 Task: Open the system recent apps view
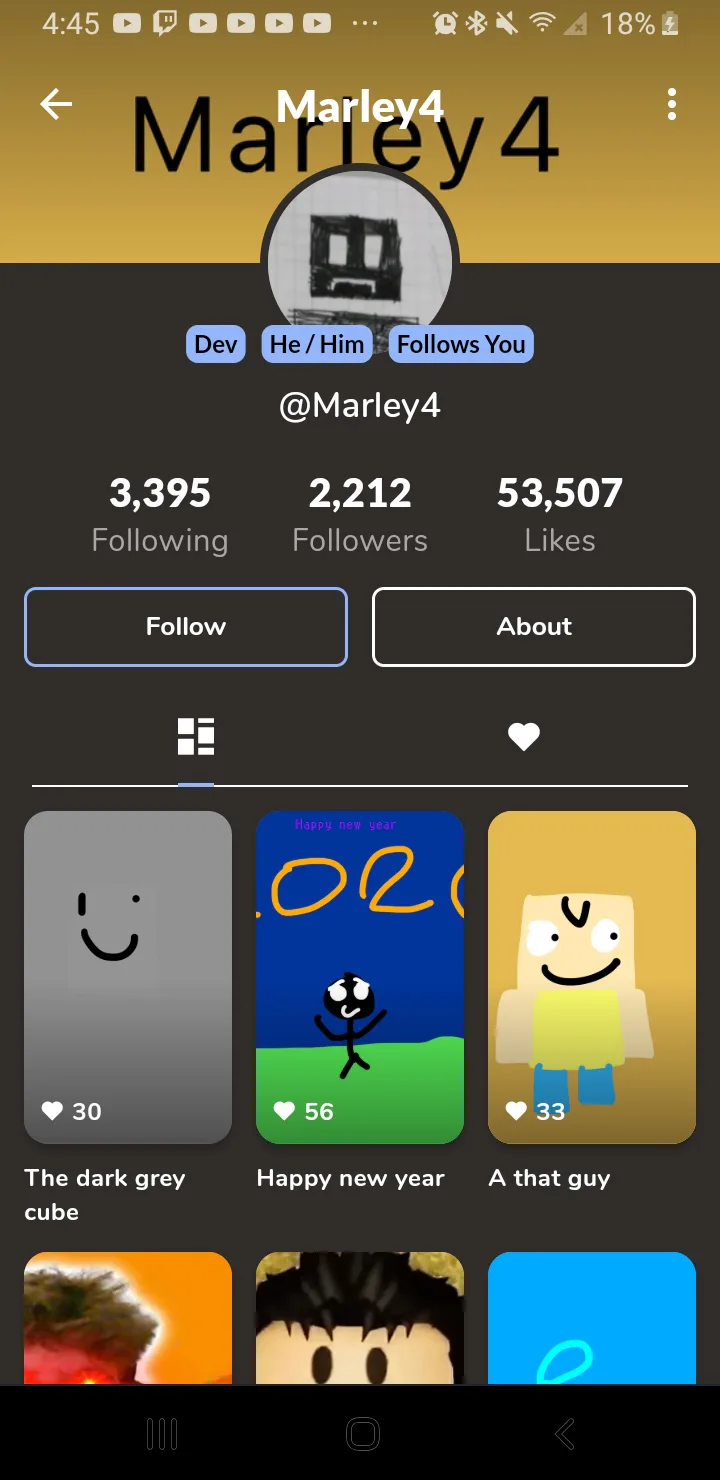tap(162, 1434)
